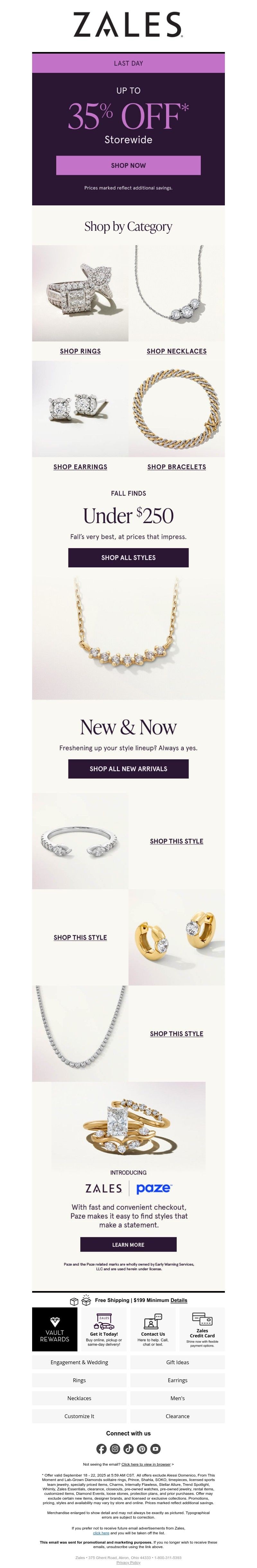
Task: Open the Shop Necklaces link
Action: (x=177, y=351)
